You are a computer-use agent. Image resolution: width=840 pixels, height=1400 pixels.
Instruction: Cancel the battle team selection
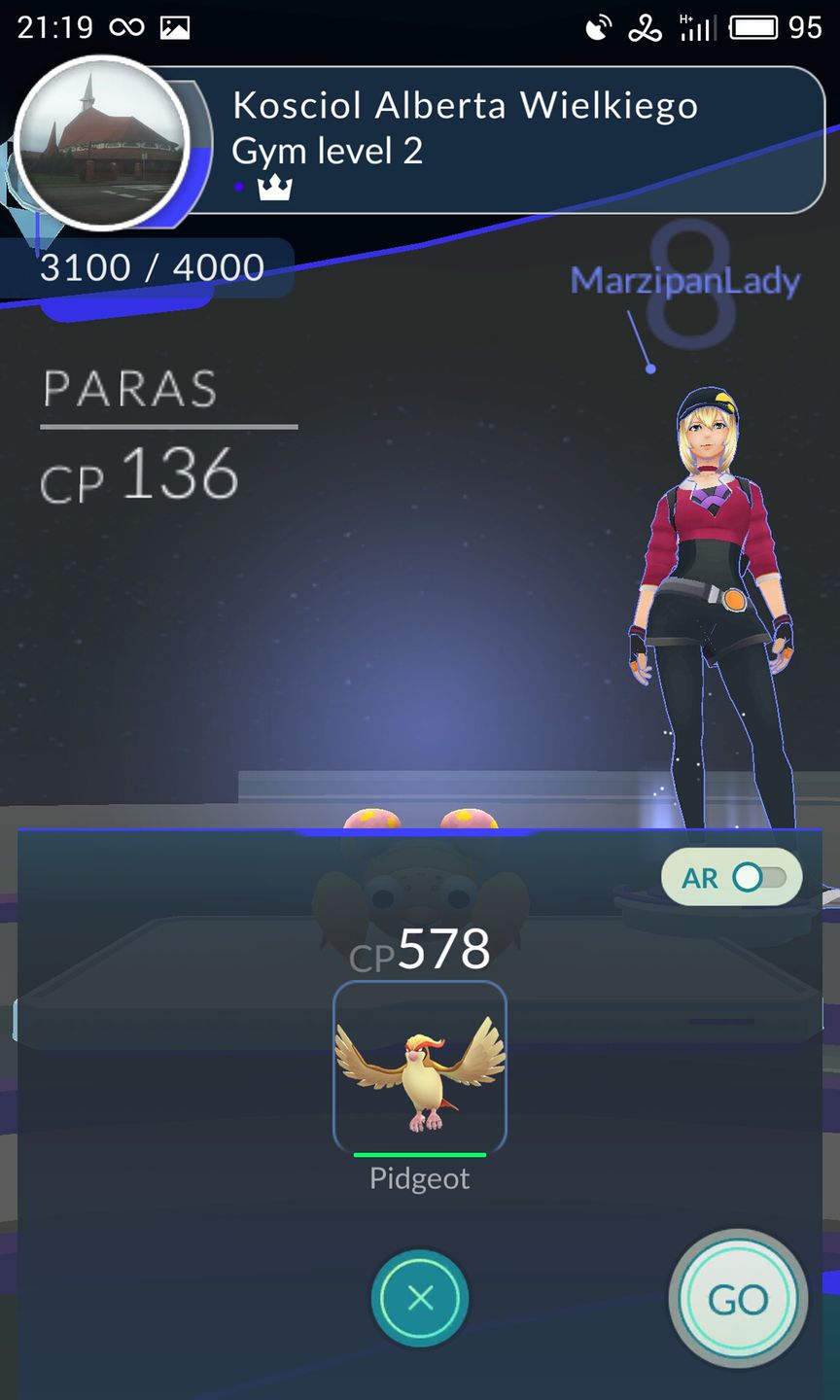pos(420,1298)
